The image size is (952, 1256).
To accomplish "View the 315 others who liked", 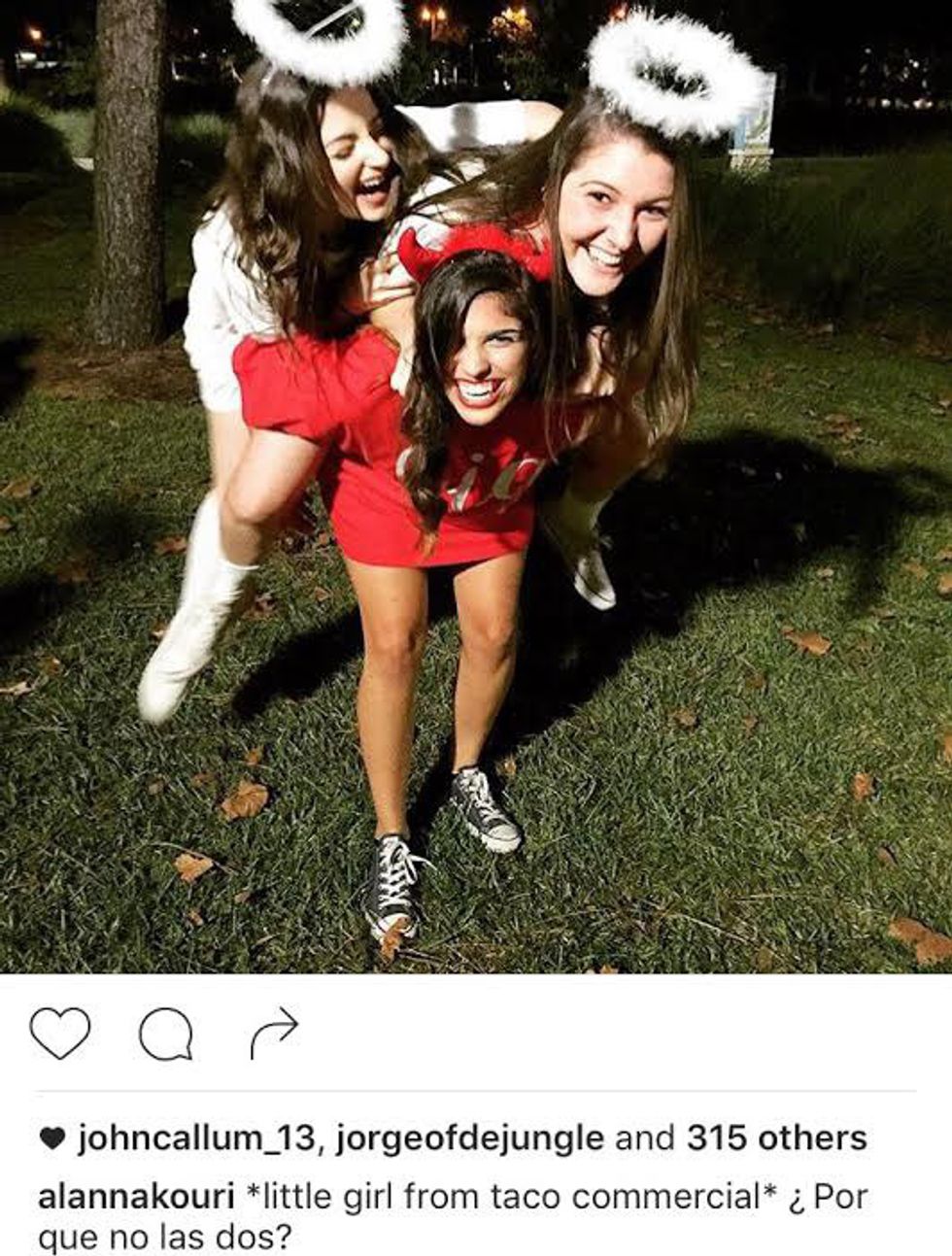I will coord(775,1137).
